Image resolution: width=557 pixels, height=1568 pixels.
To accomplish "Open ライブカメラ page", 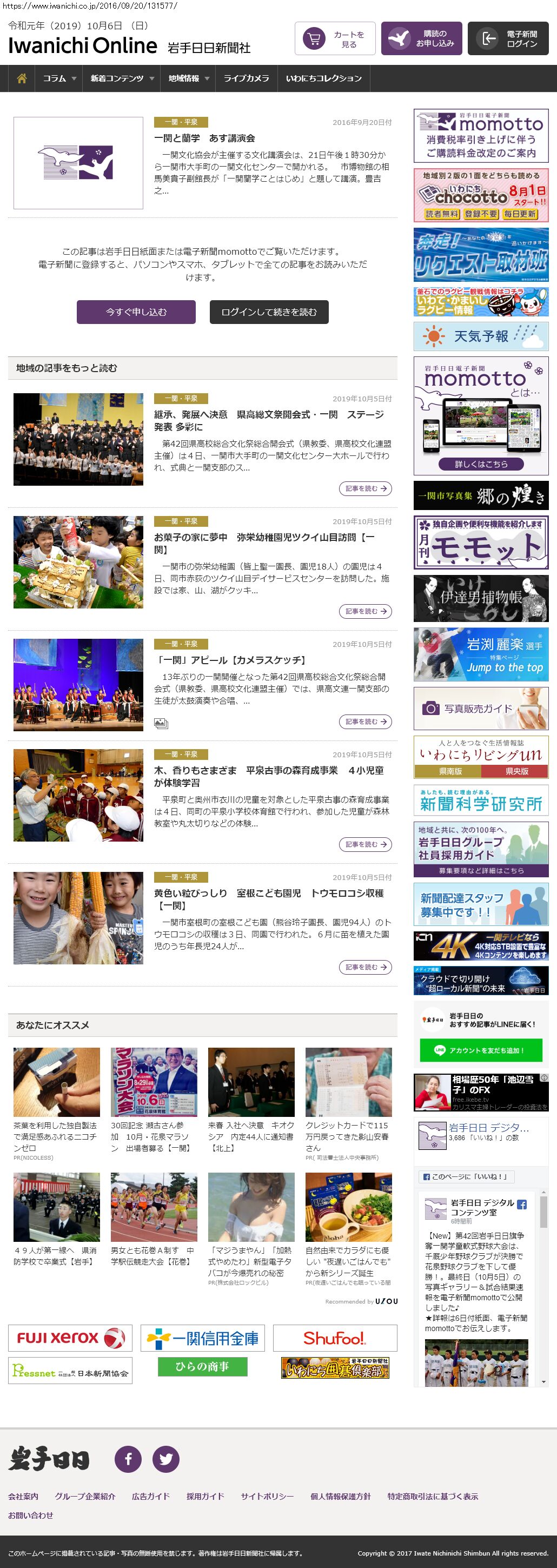I will coord(246,78).
